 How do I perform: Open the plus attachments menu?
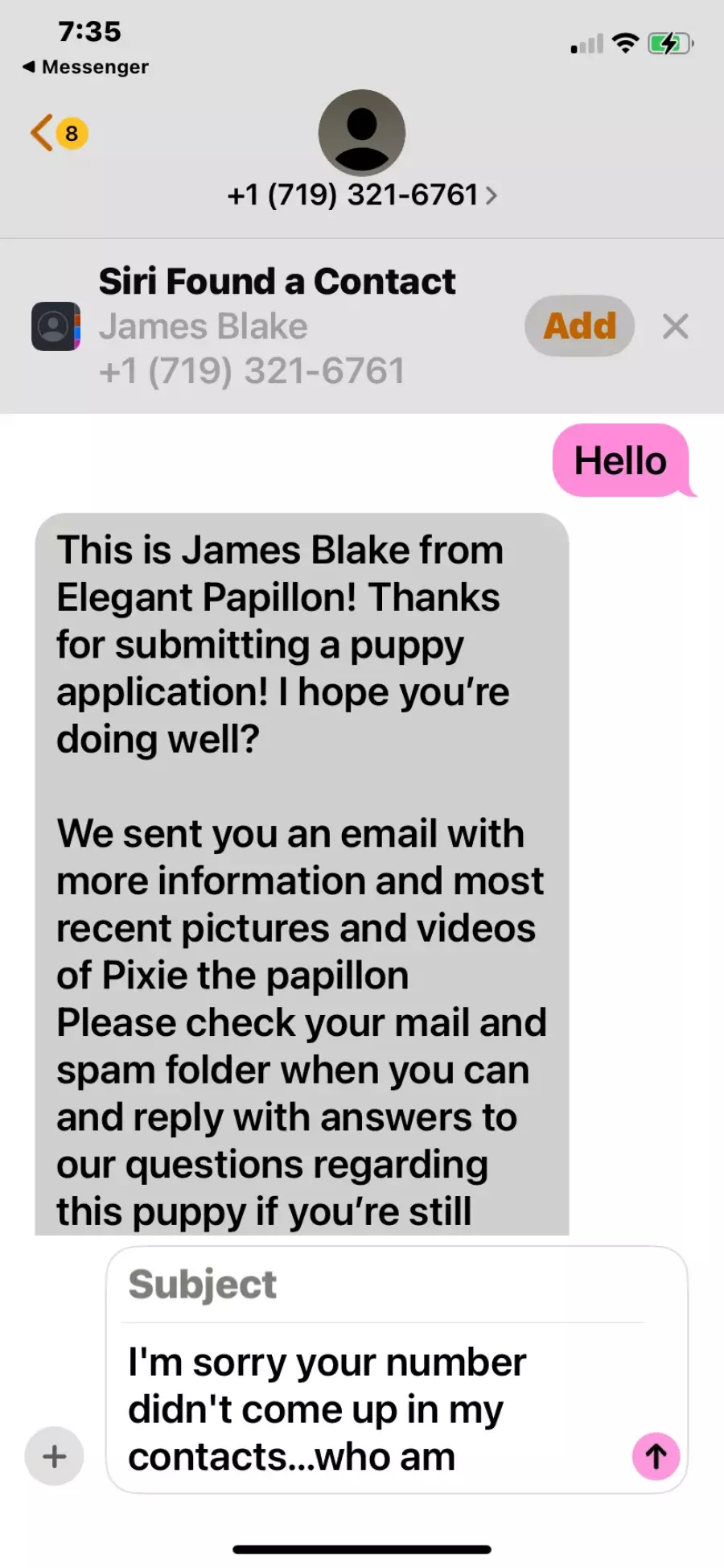pyautogui.click(x=55, y=1456)
